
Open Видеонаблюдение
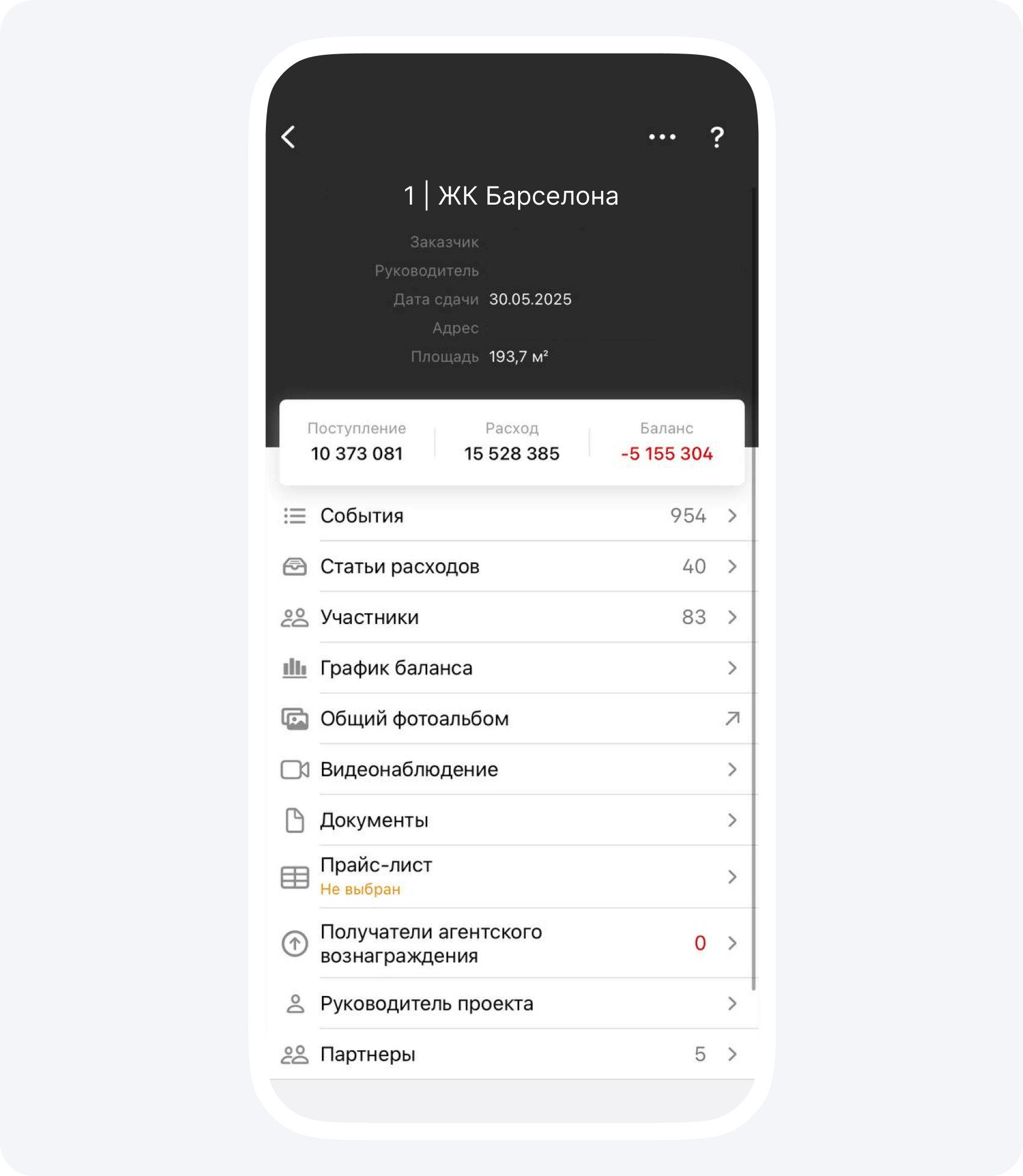point(512,769)
